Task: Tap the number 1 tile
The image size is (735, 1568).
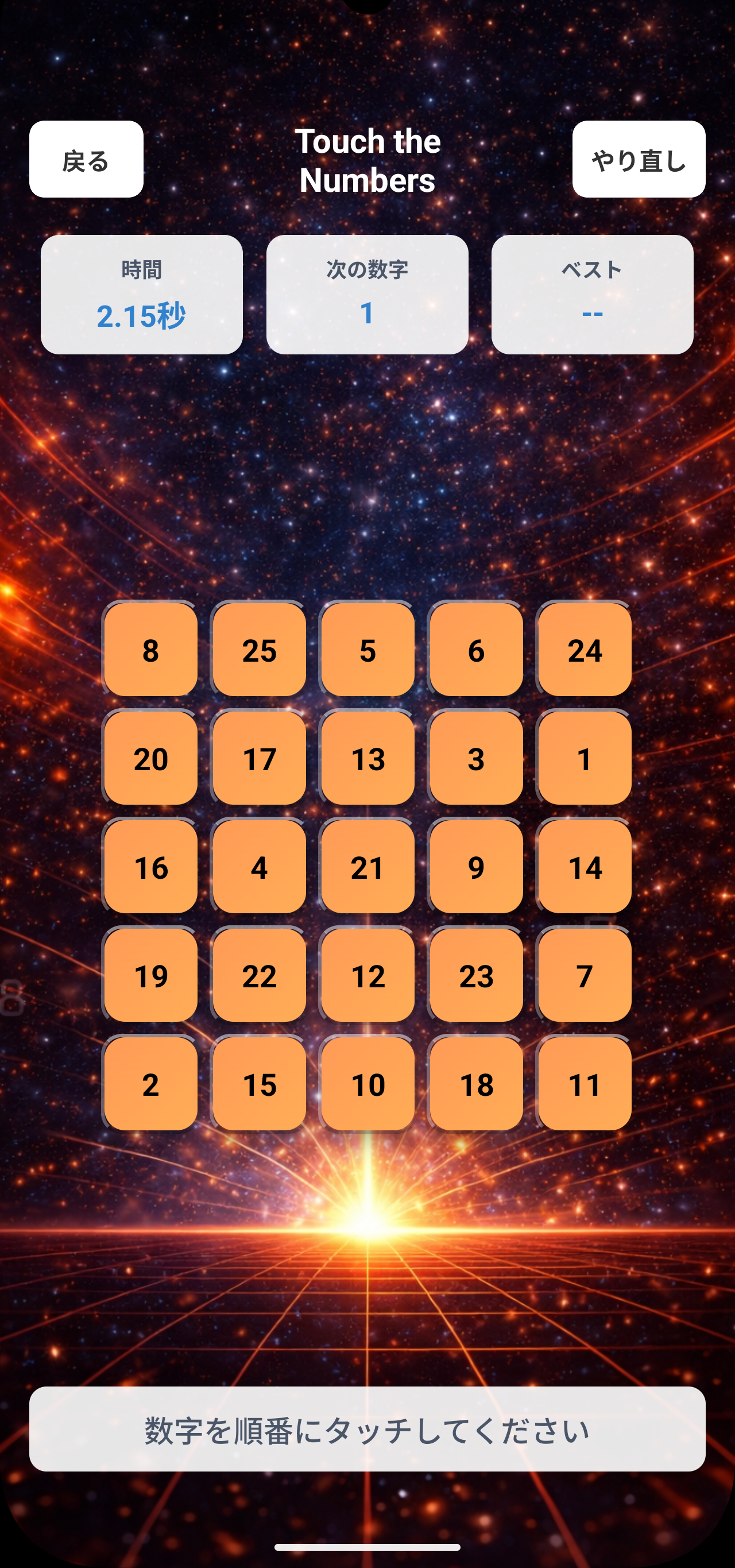Action: pos(584,758)
